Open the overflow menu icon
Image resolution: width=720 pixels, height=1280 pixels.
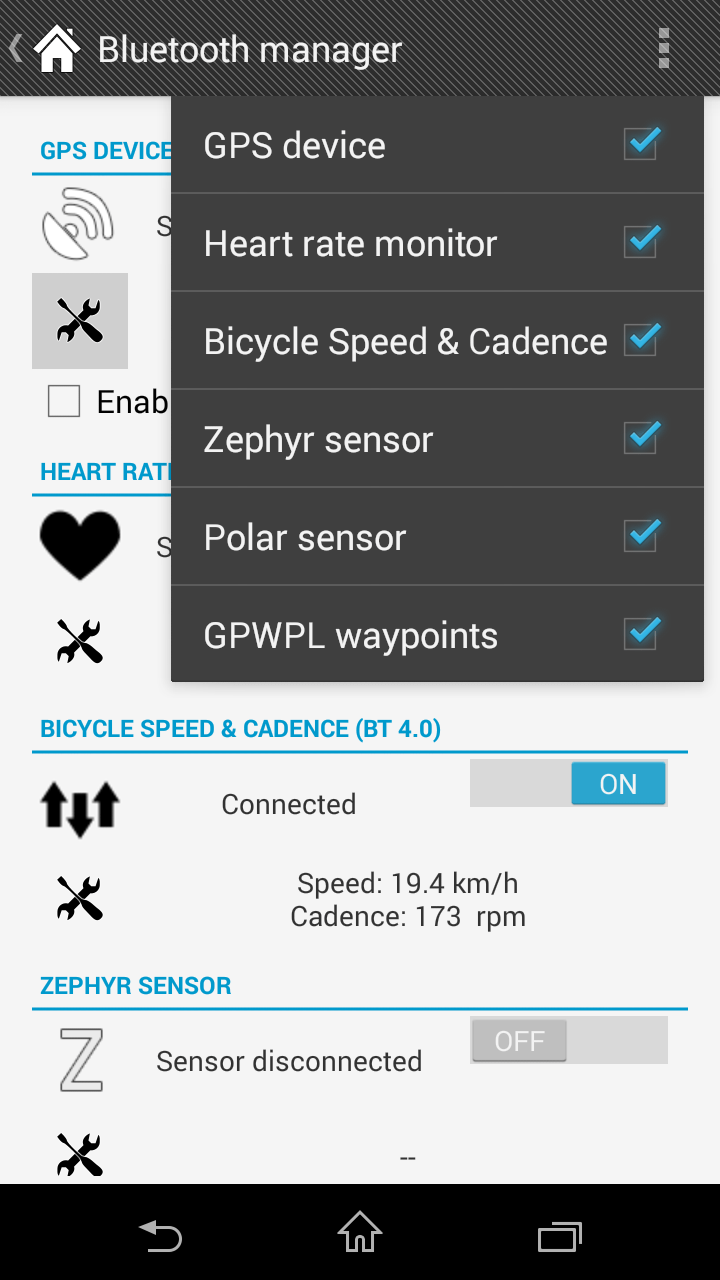664,48
